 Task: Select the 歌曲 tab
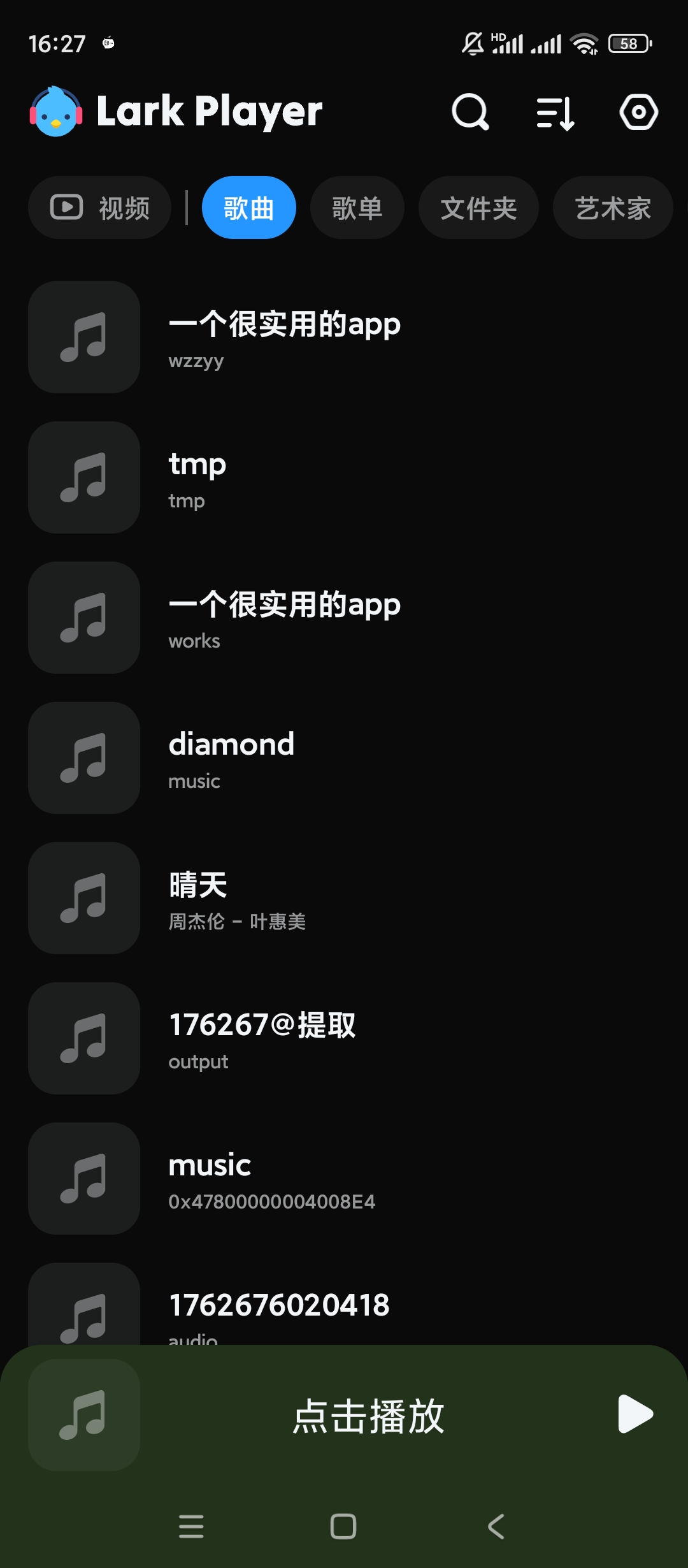click(x=248, y=208)
